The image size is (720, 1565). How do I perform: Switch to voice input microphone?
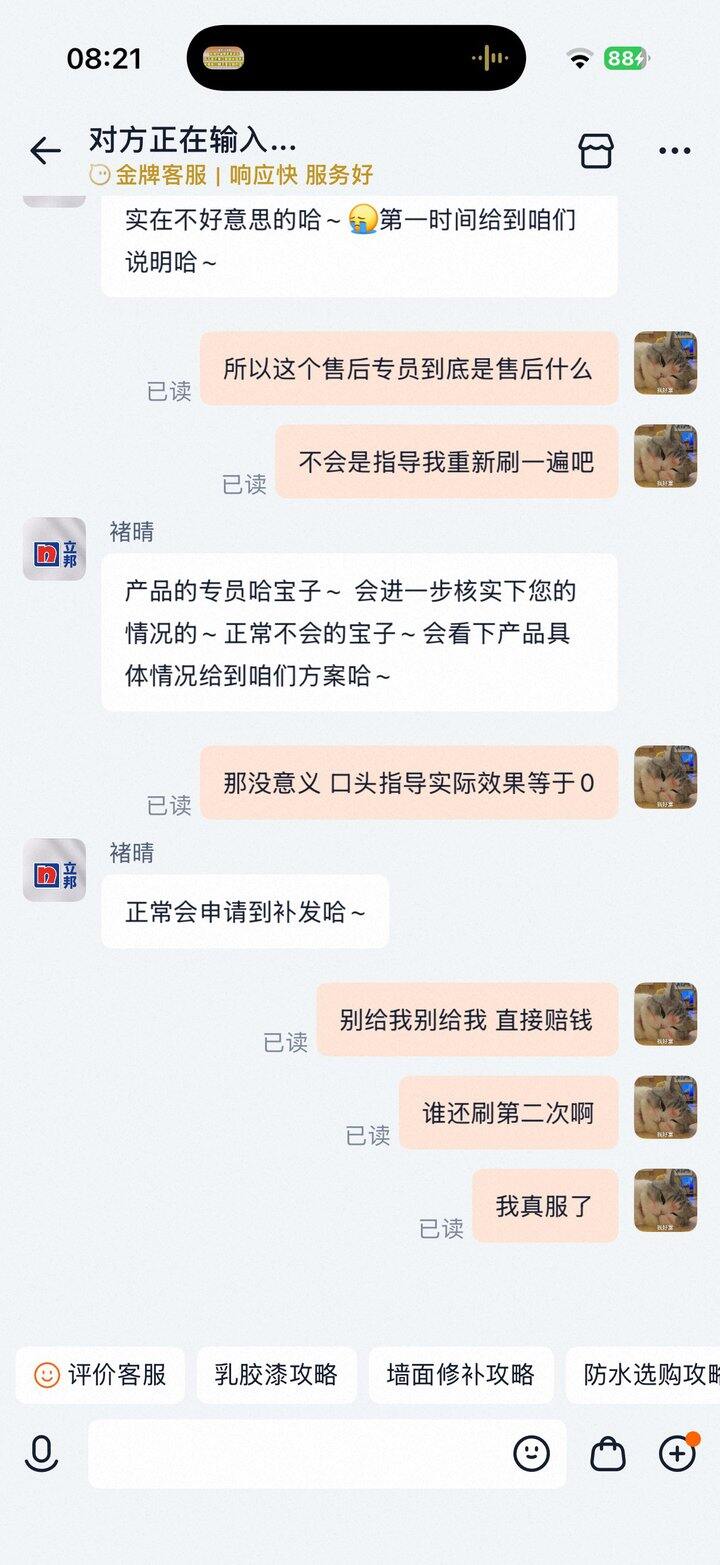41,1453
